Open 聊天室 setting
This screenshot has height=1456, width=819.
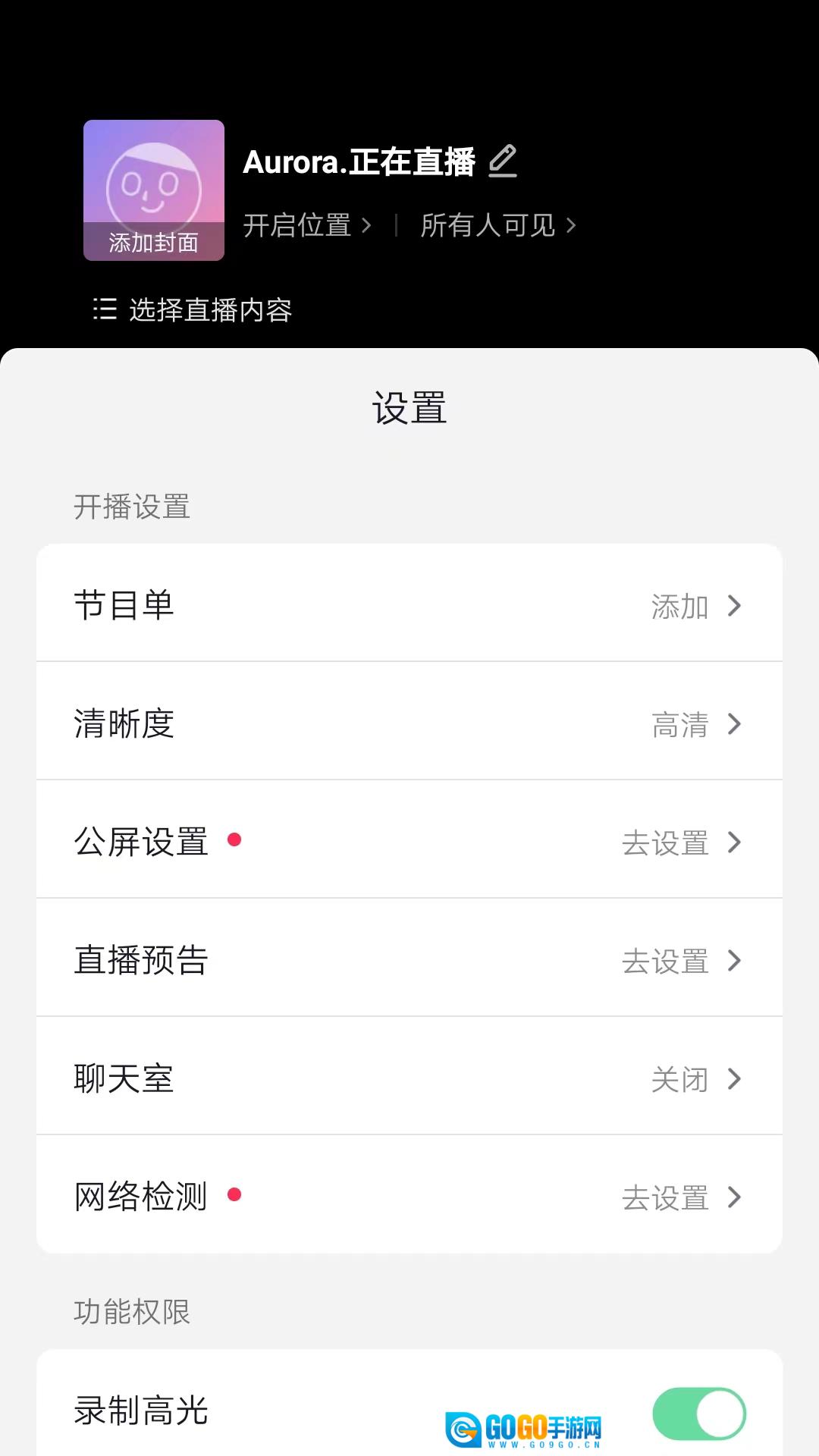[x=409, y=1076]
